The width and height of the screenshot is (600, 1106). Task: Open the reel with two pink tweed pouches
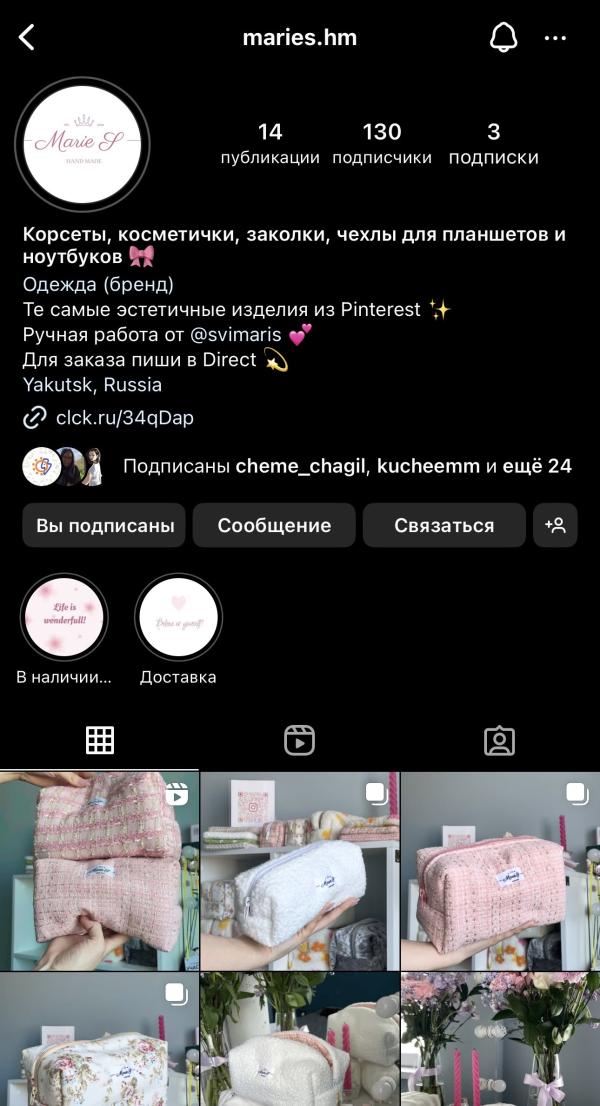tap(98, 870)
